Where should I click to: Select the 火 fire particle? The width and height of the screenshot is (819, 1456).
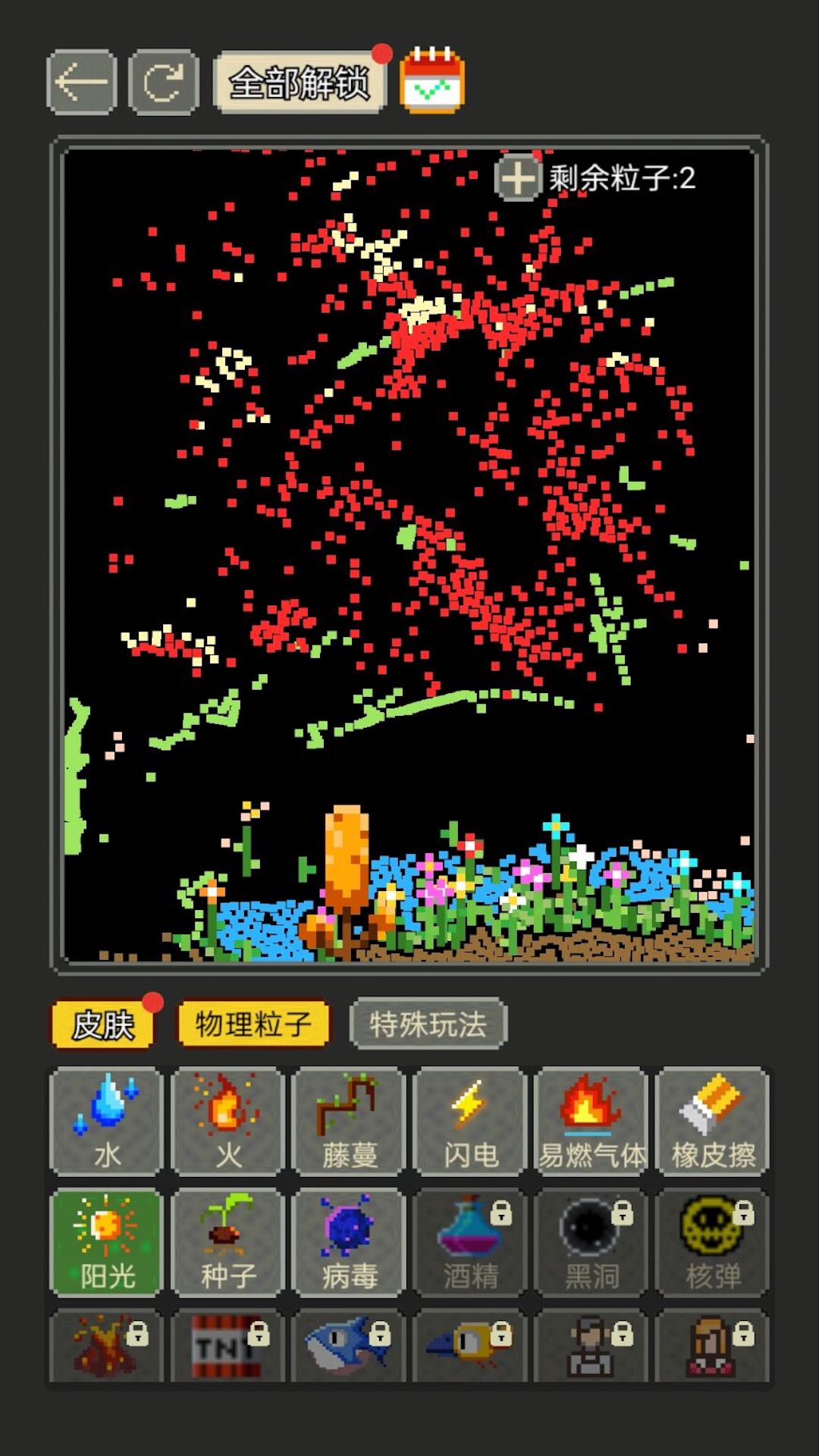(x=228, y=1121)
